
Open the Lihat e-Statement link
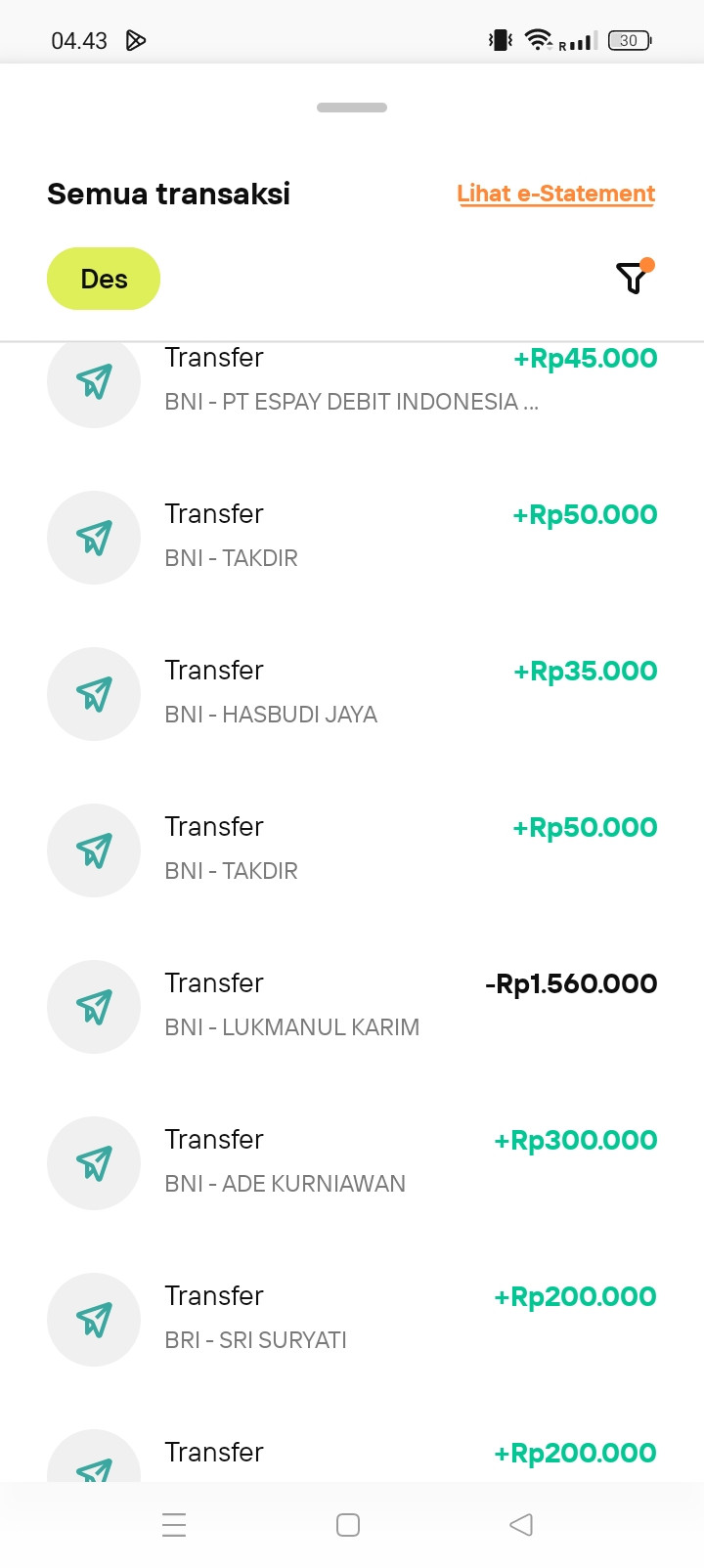pos(555,194)
